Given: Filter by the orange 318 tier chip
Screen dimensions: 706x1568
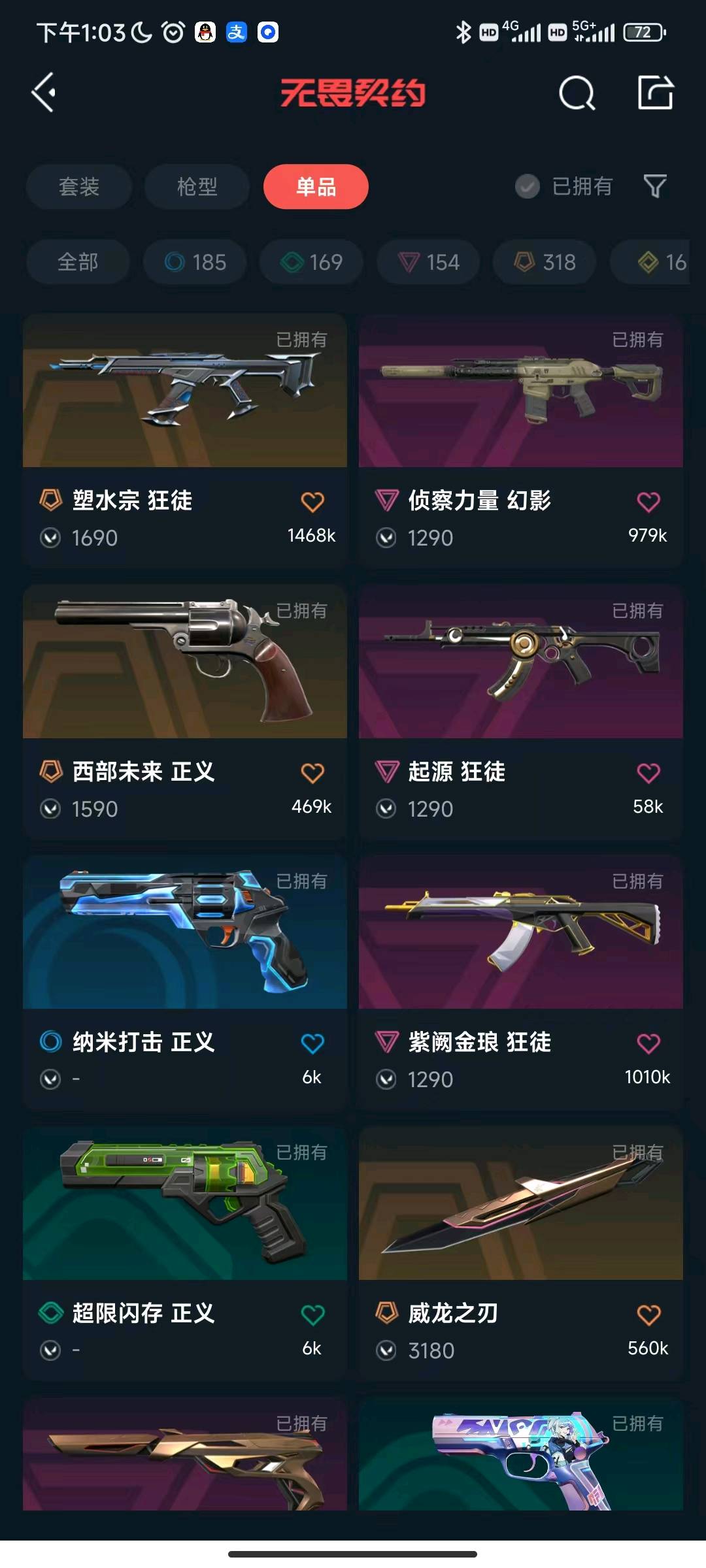Looking at the screenshot, I should 545,262.
